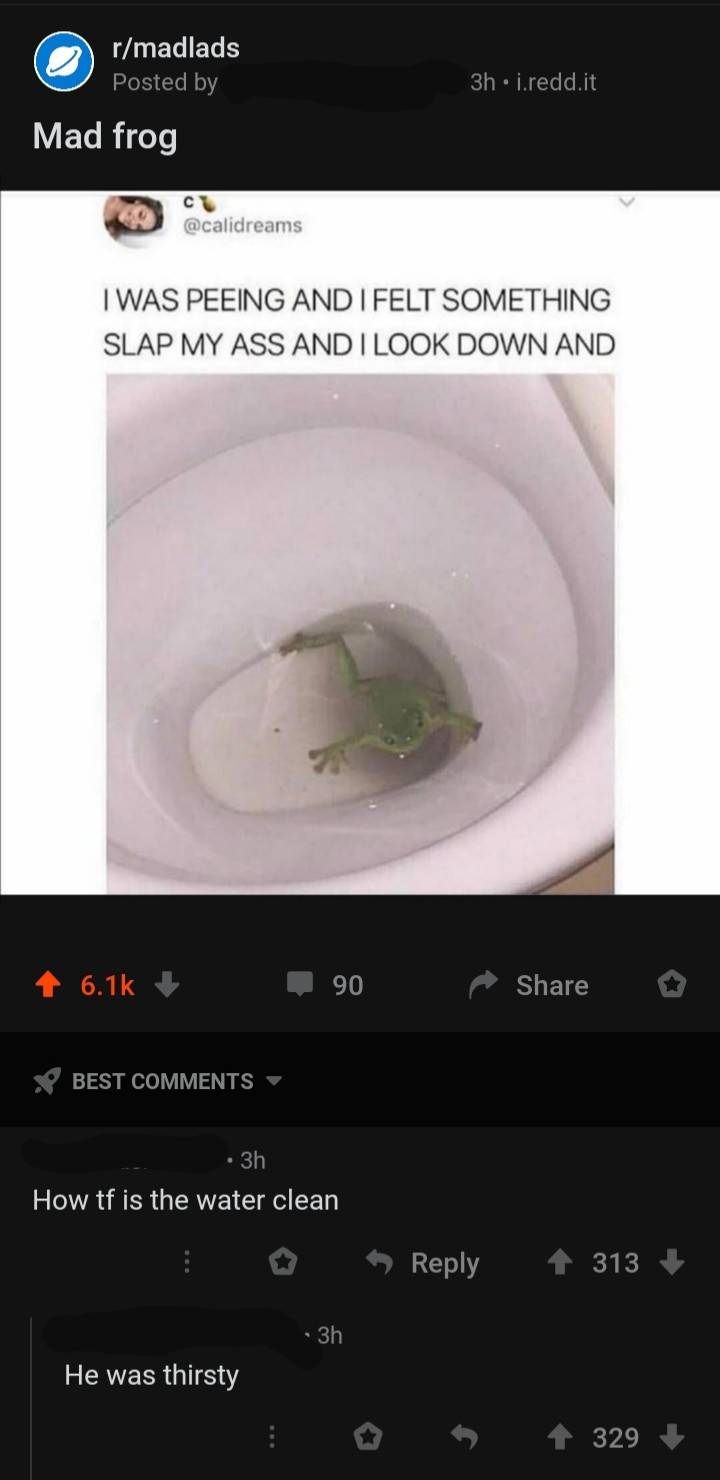Give award to the post

[x=671, y=985]
